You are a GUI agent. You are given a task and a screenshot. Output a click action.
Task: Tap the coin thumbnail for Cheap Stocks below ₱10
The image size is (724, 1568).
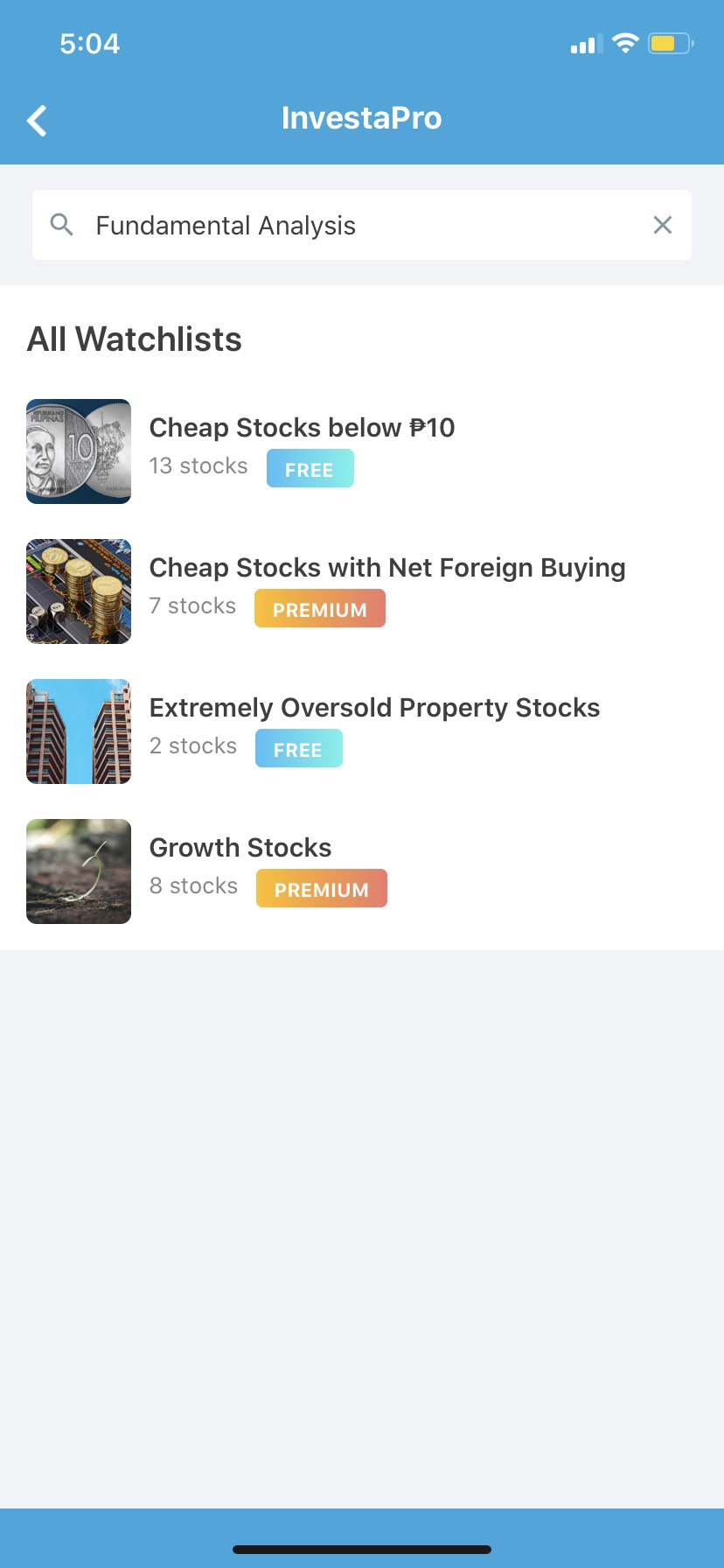[78, 451]
